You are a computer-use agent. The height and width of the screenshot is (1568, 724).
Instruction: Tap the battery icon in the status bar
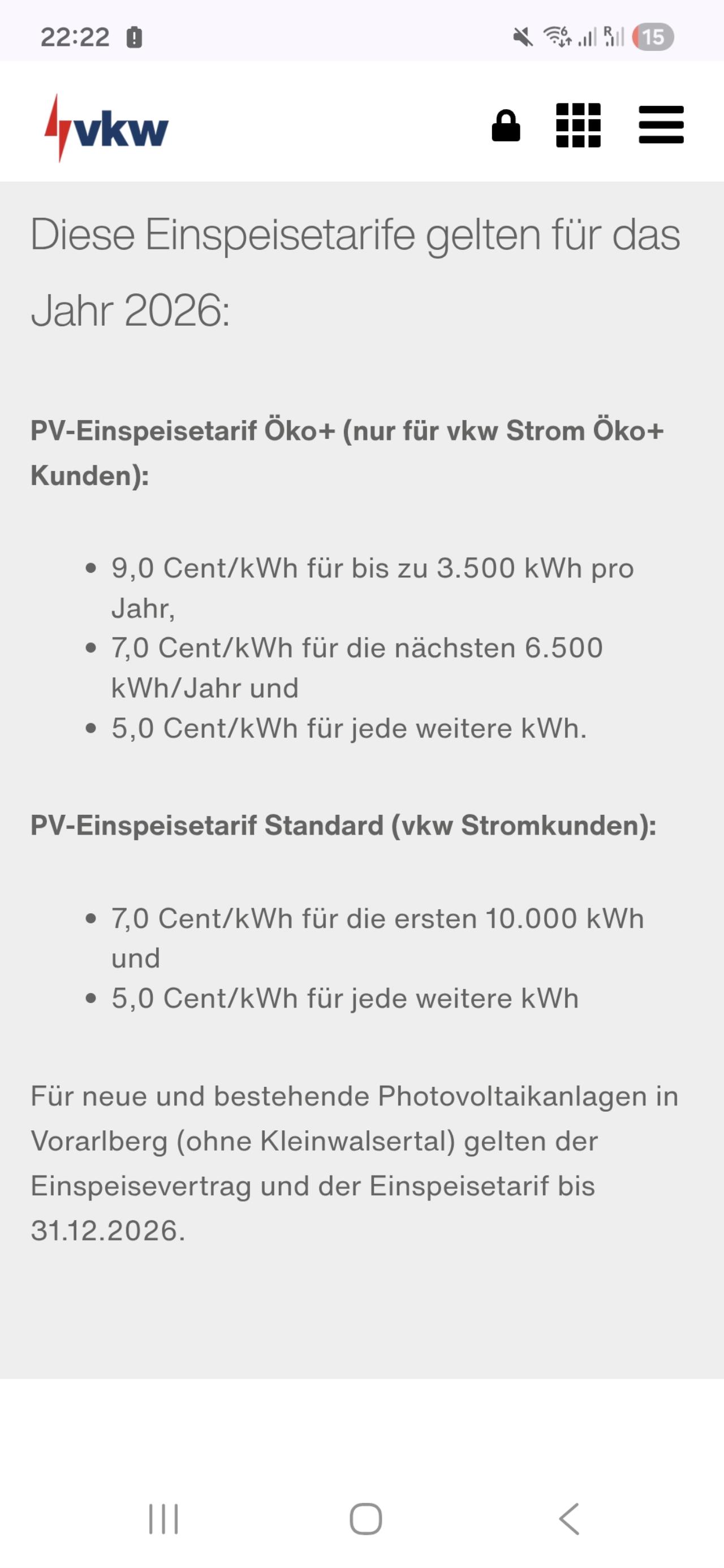(x=135, y=38)
